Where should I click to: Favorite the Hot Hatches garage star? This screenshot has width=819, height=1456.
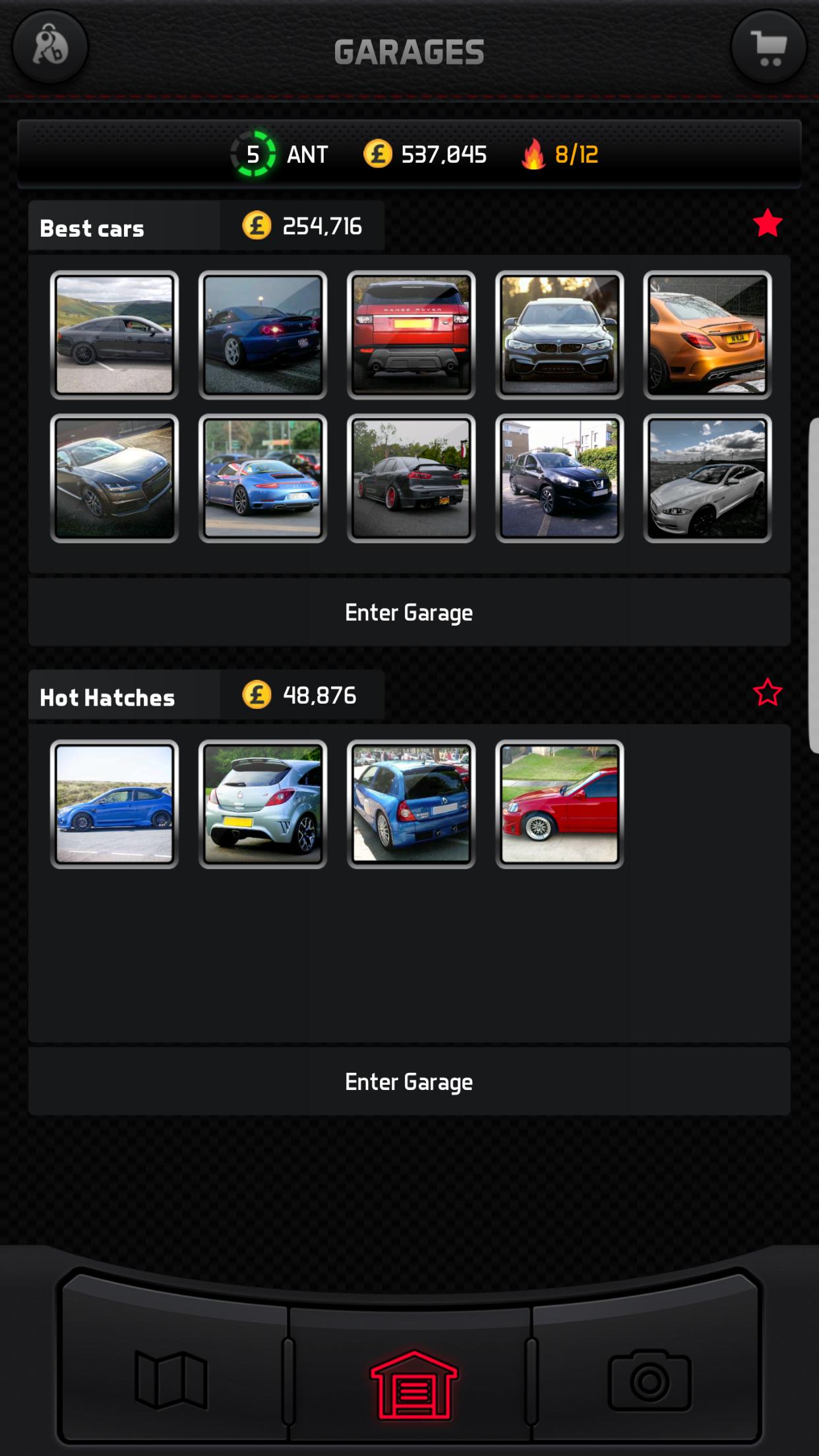(x=768, y=693)
